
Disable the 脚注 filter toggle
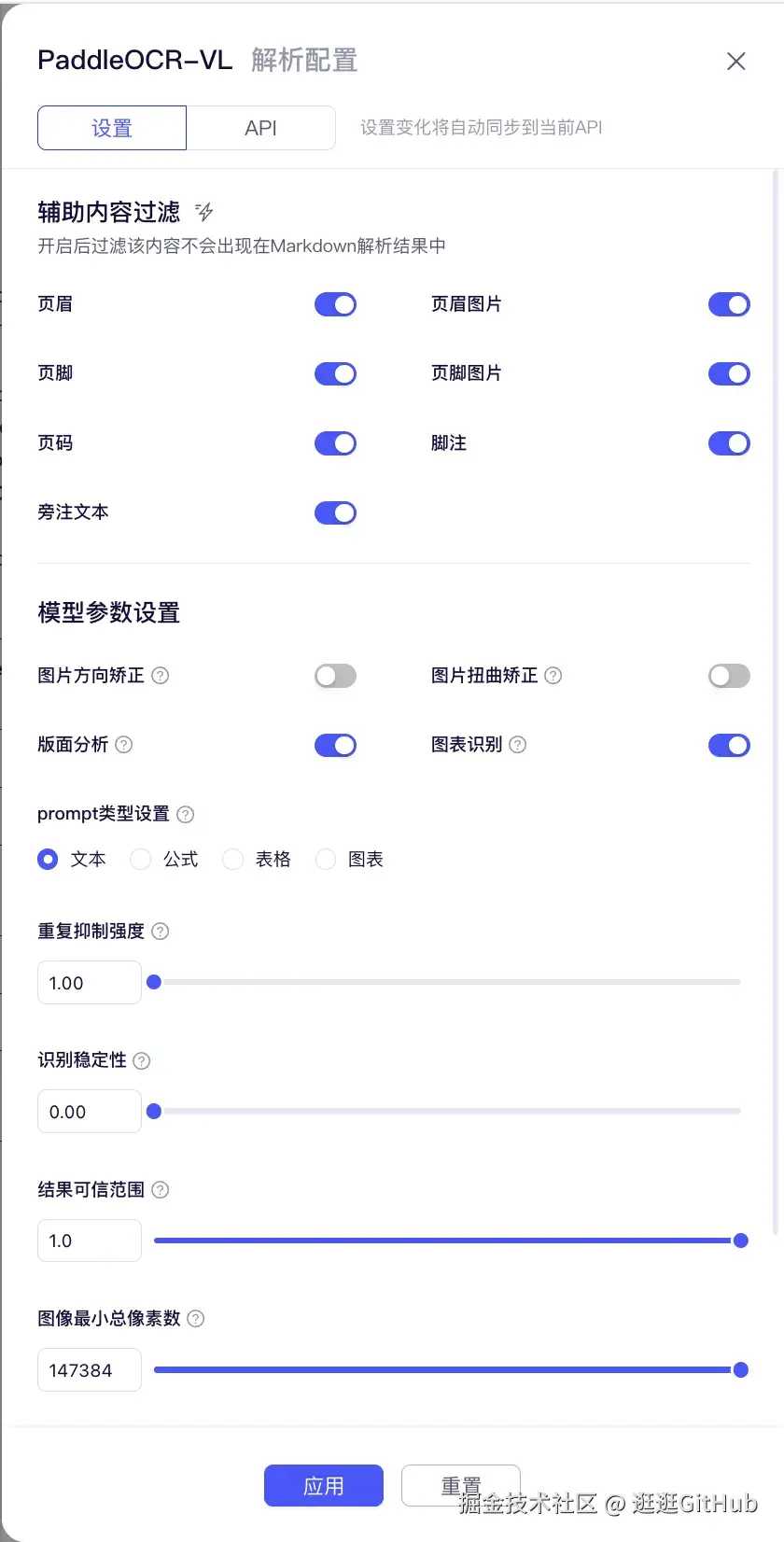click(x=729, y=442)
